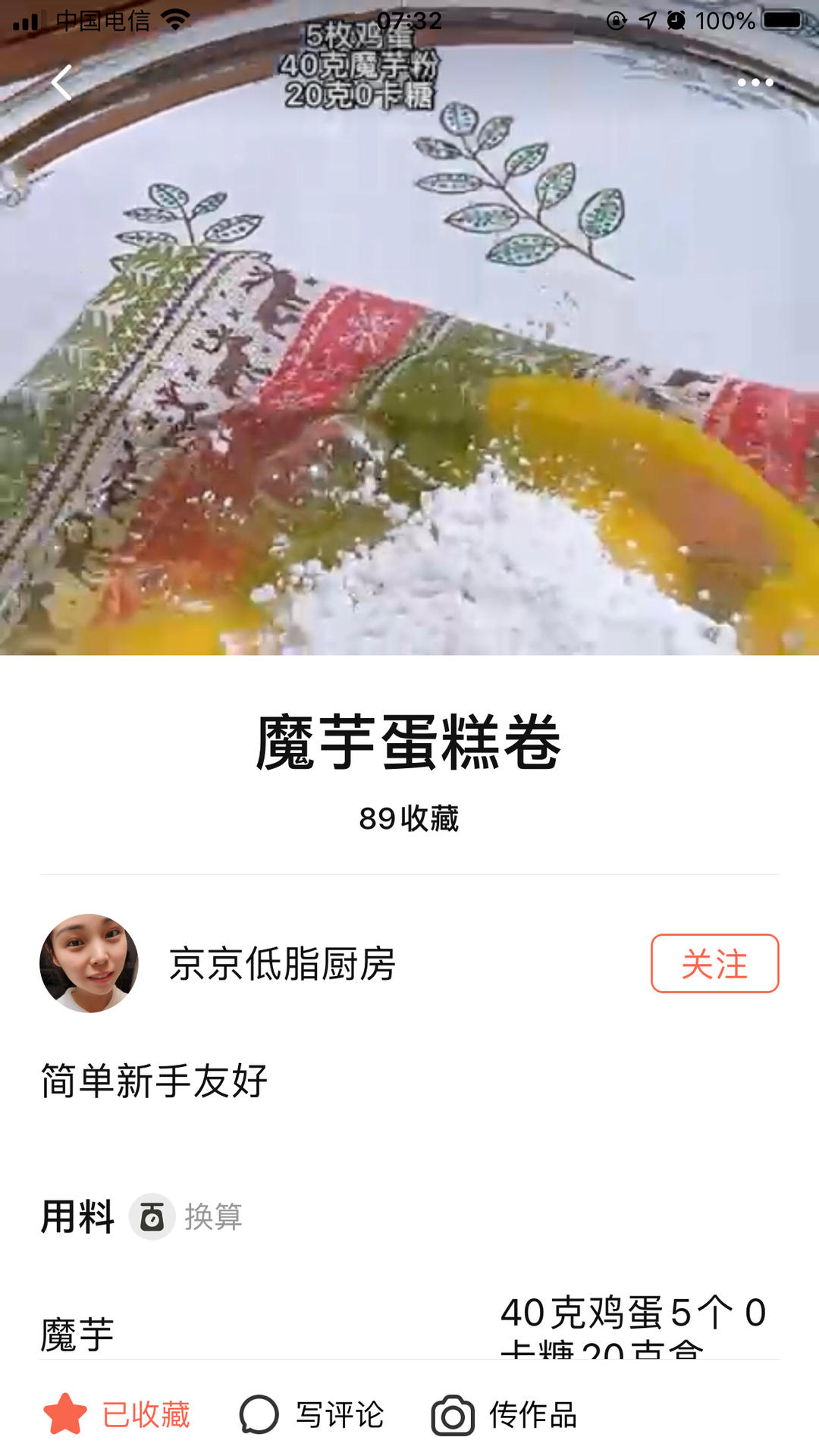The width and height of the screenshot is (819, 1456).
Task: Upload your dish via 传作品
Action: pyautogui.click(x=505, y=1414)
